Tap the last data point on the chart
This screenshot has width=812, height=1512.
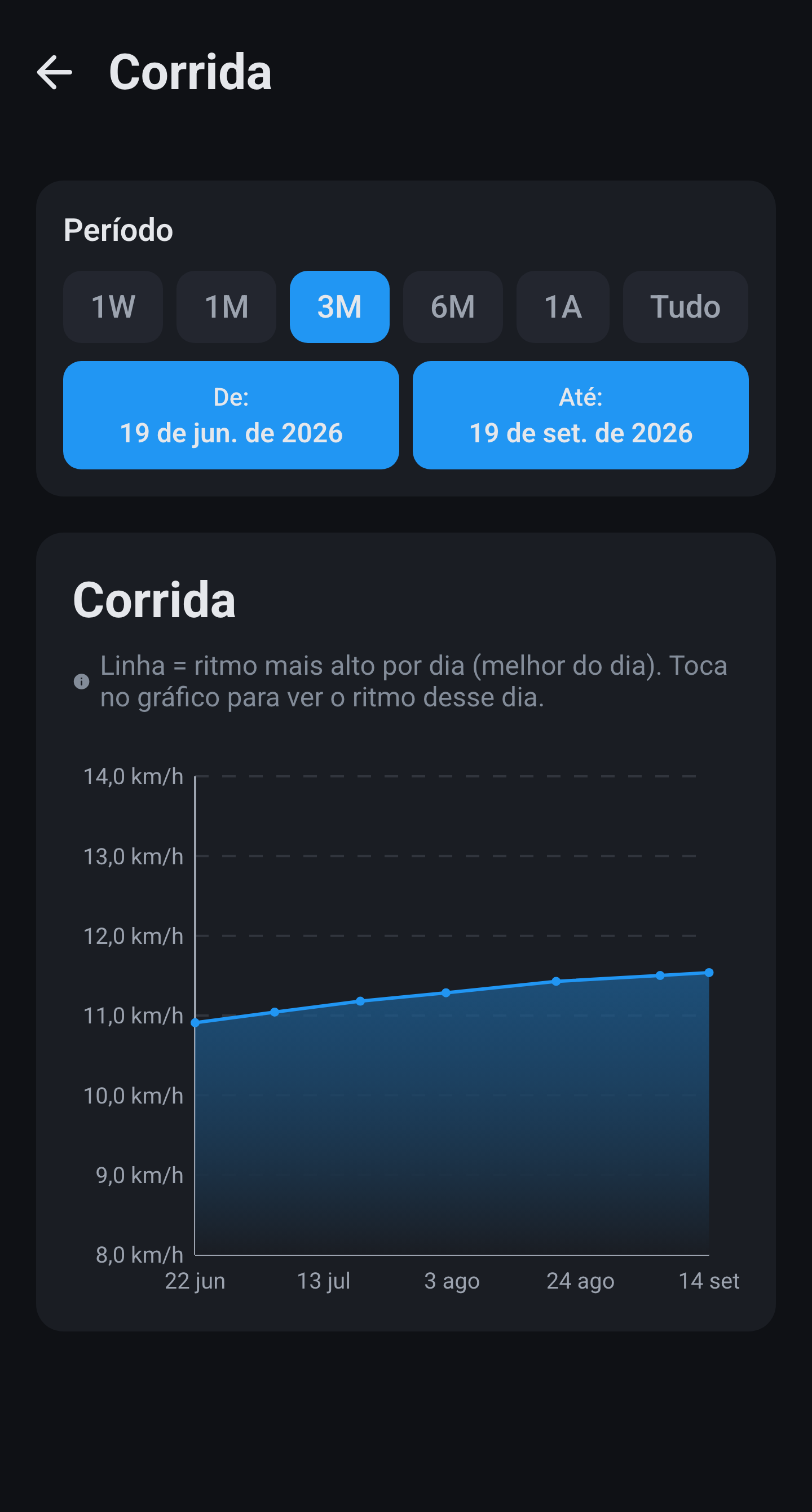coord(709,973)
